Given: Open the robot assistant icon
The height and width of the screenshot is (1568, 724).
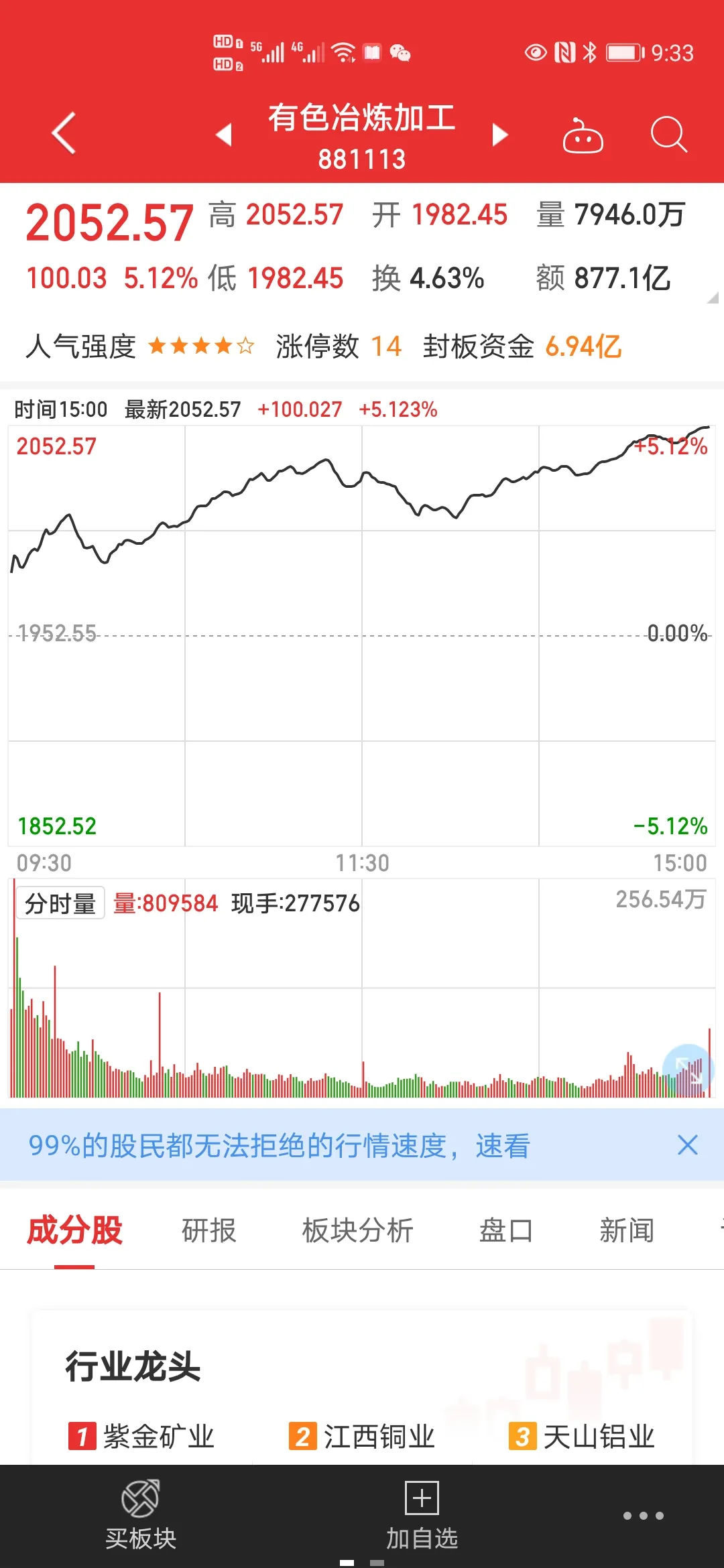Looking at the screenshot, I should pos(583,135).
